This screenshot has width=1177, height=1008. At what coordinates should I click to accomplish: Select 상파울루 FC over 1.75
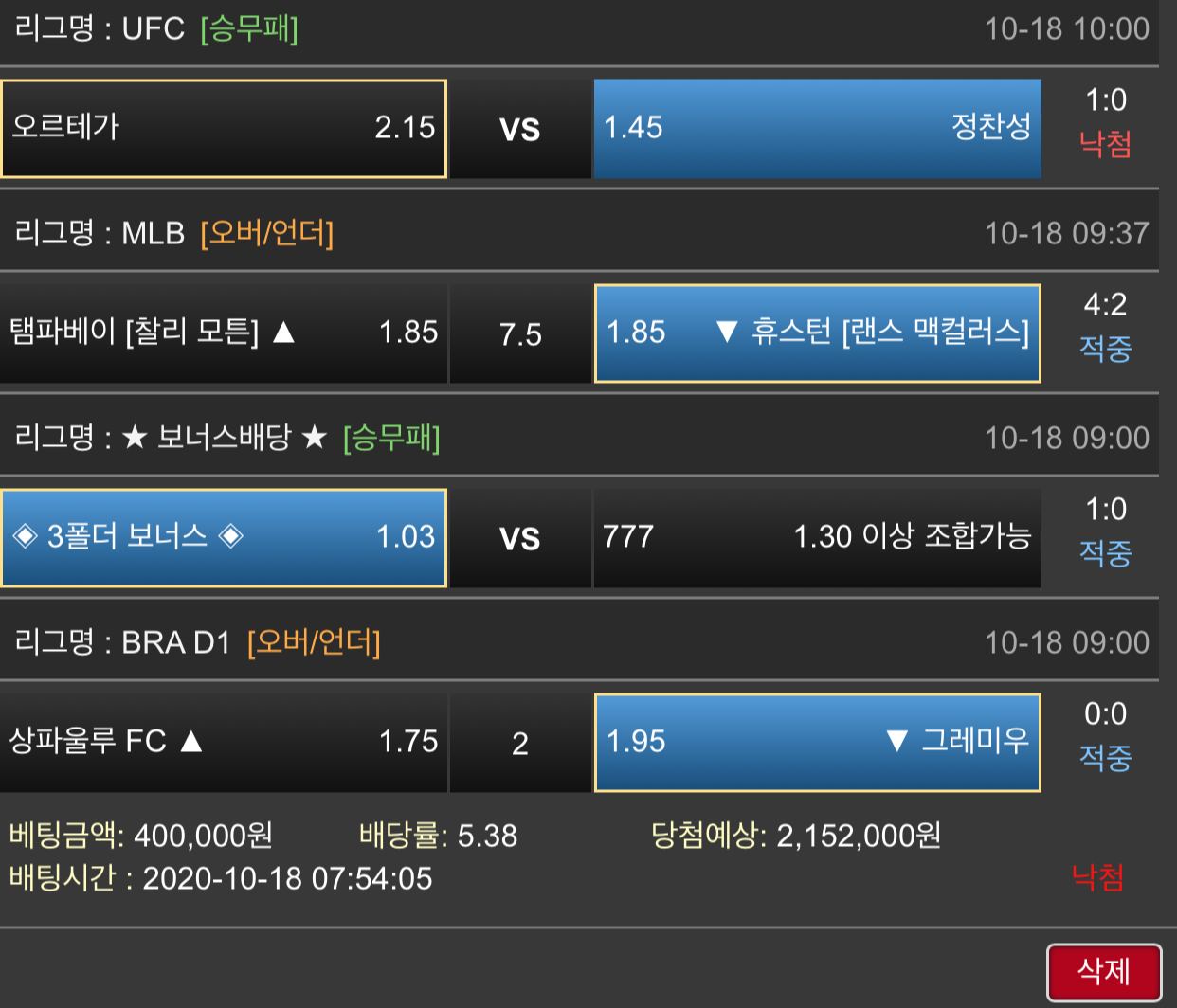[224, 743]
